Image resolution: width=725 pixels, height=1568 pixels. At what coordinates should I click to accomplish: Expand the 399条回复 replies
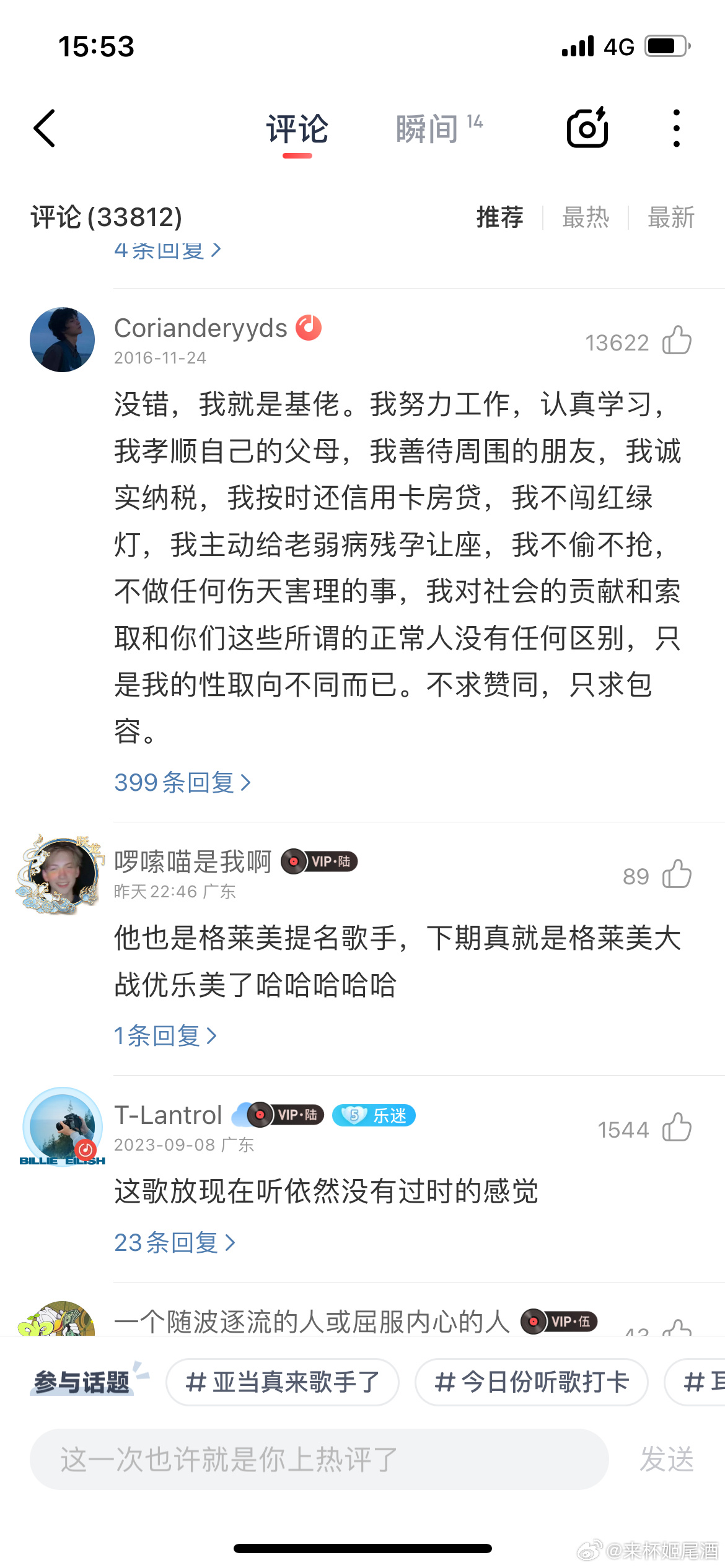click(x=182, y=783)
